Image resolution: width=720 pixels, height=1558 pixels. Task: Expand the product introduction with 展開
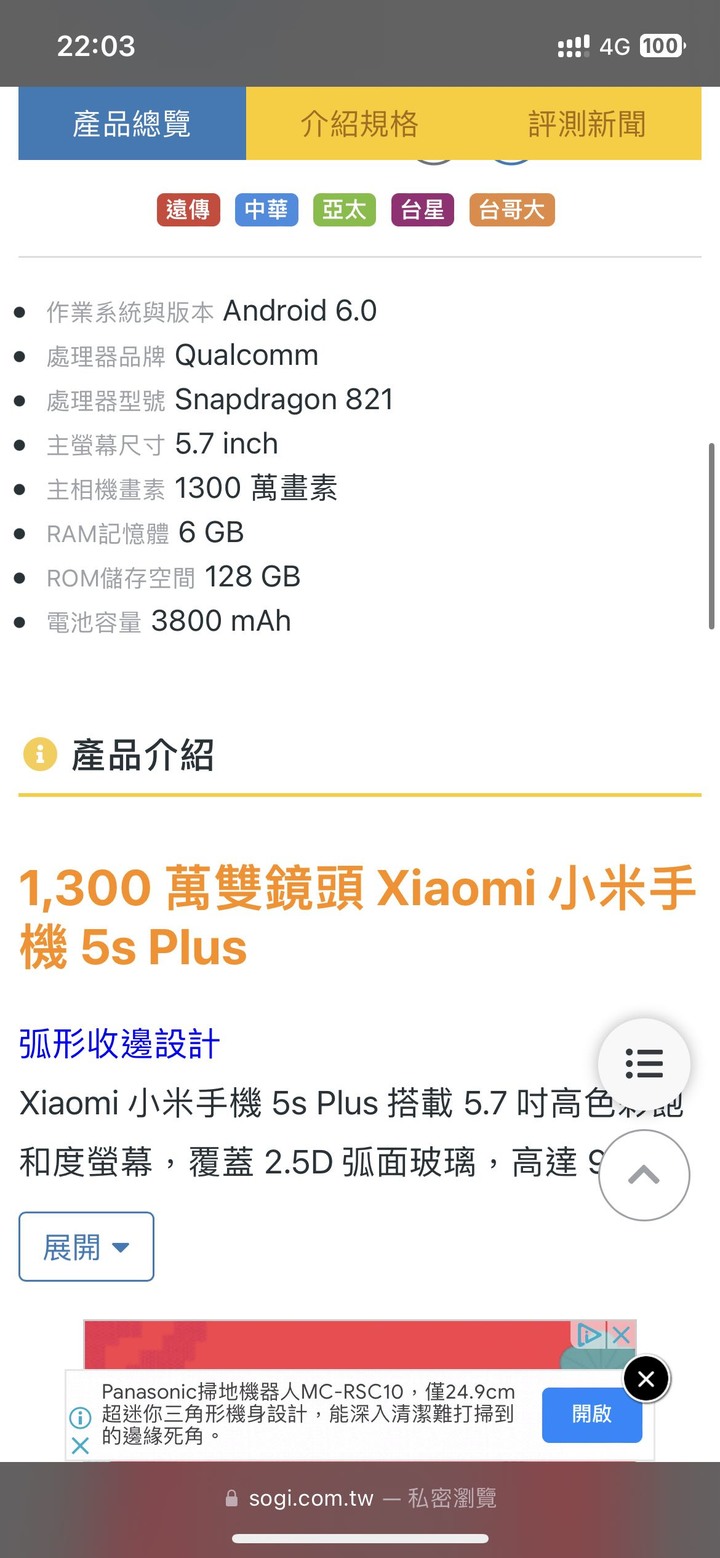86,1247
